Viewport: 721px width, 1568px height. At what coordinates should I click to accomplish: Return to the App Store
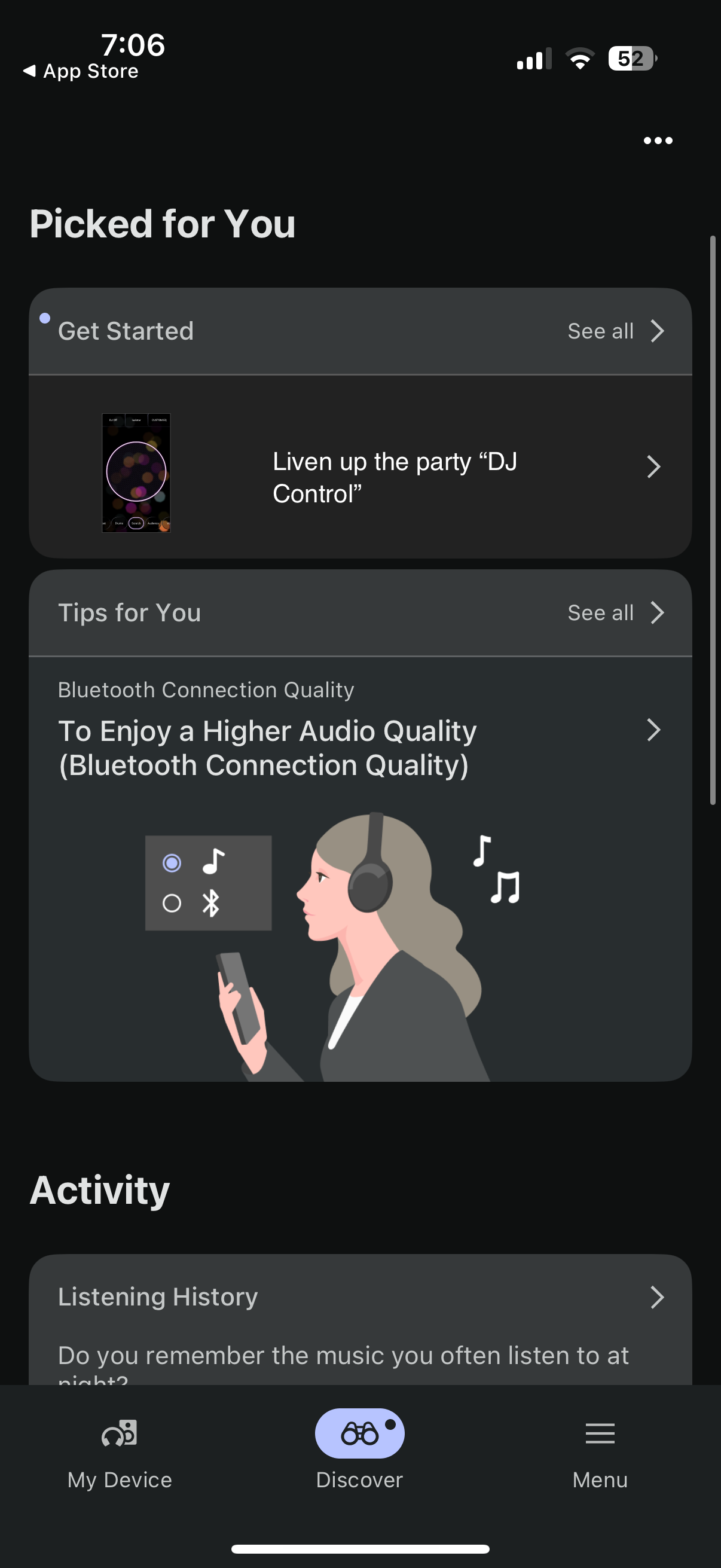pos(81,71)
